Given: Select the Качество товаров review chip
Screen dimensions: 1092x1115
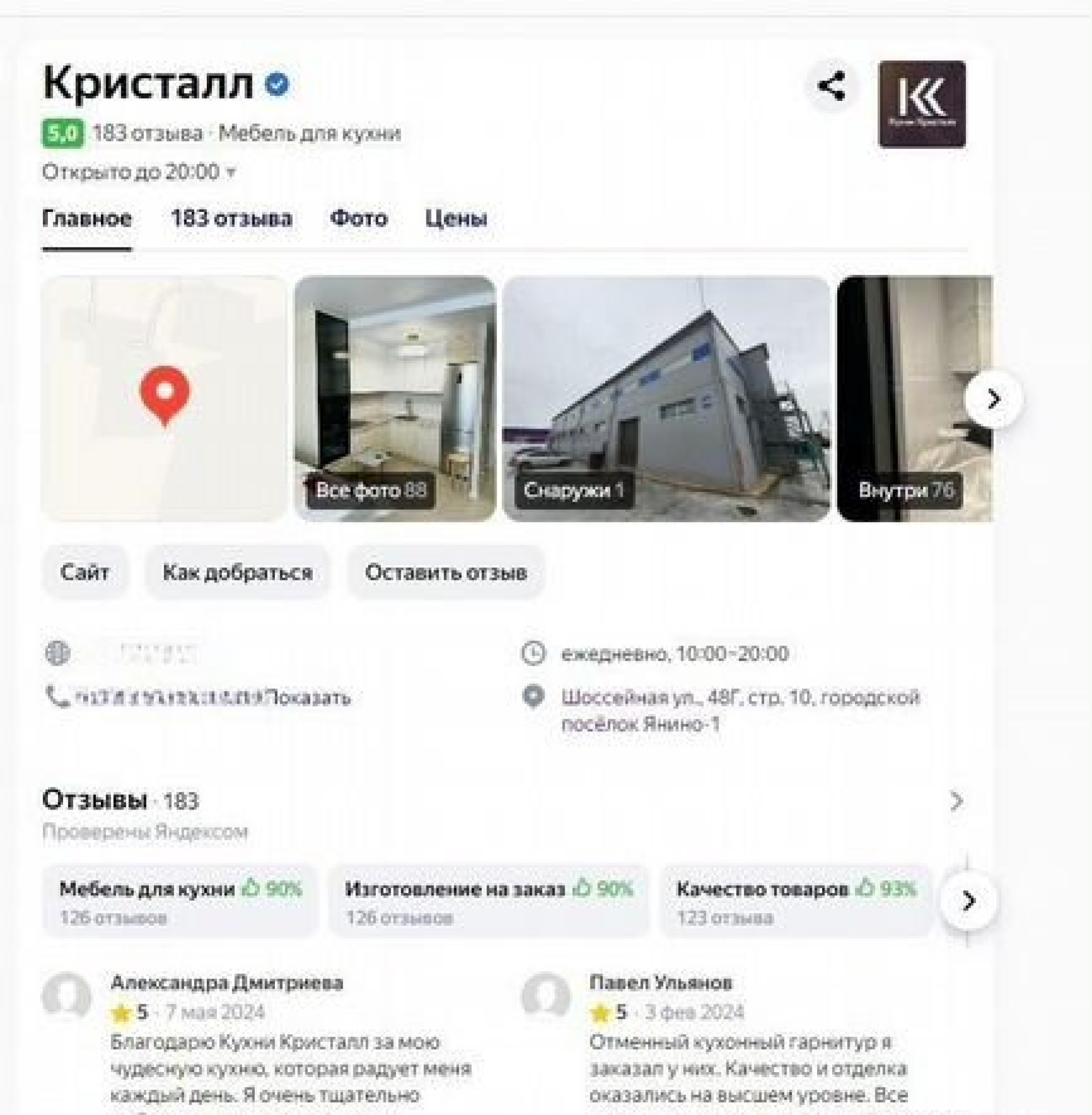Looking at the screenshot, I should point(796,901).
